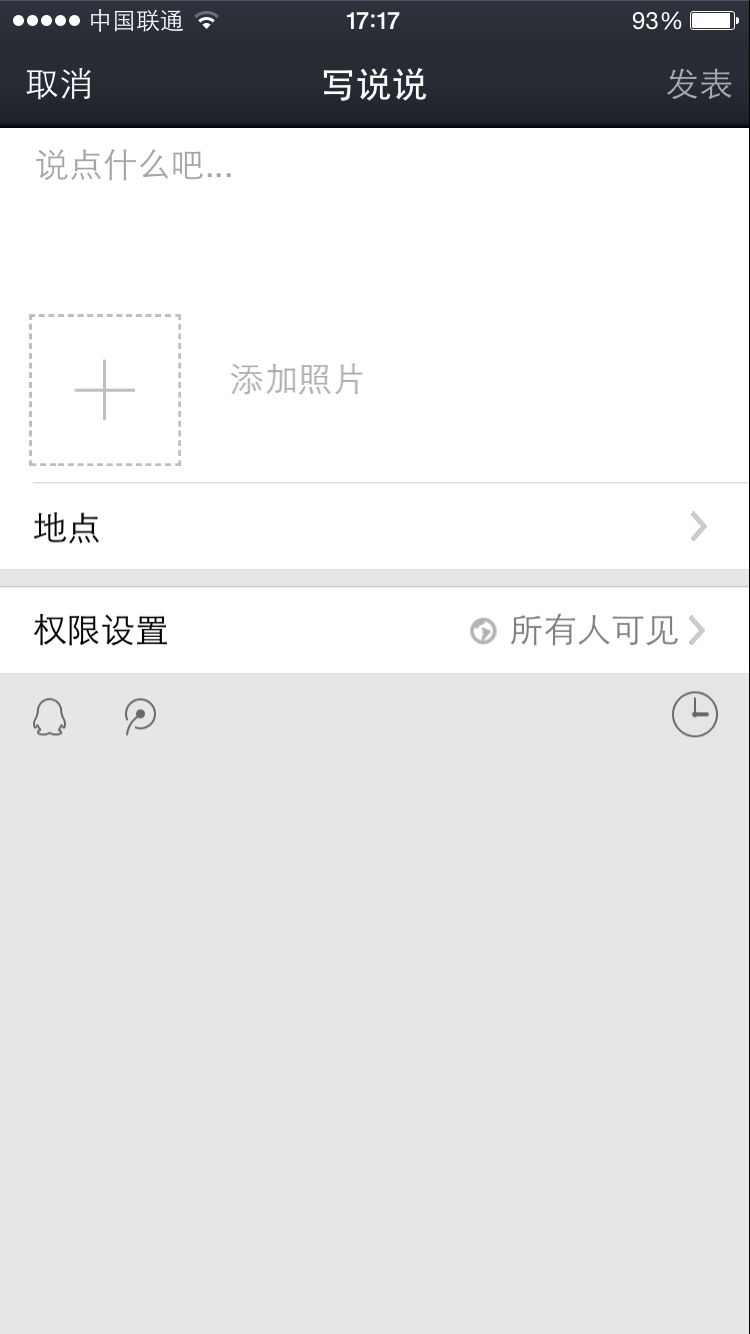Open recent posts via the clock icon
The width and height of the screenshot is (750, 1334).
(695, 714)
